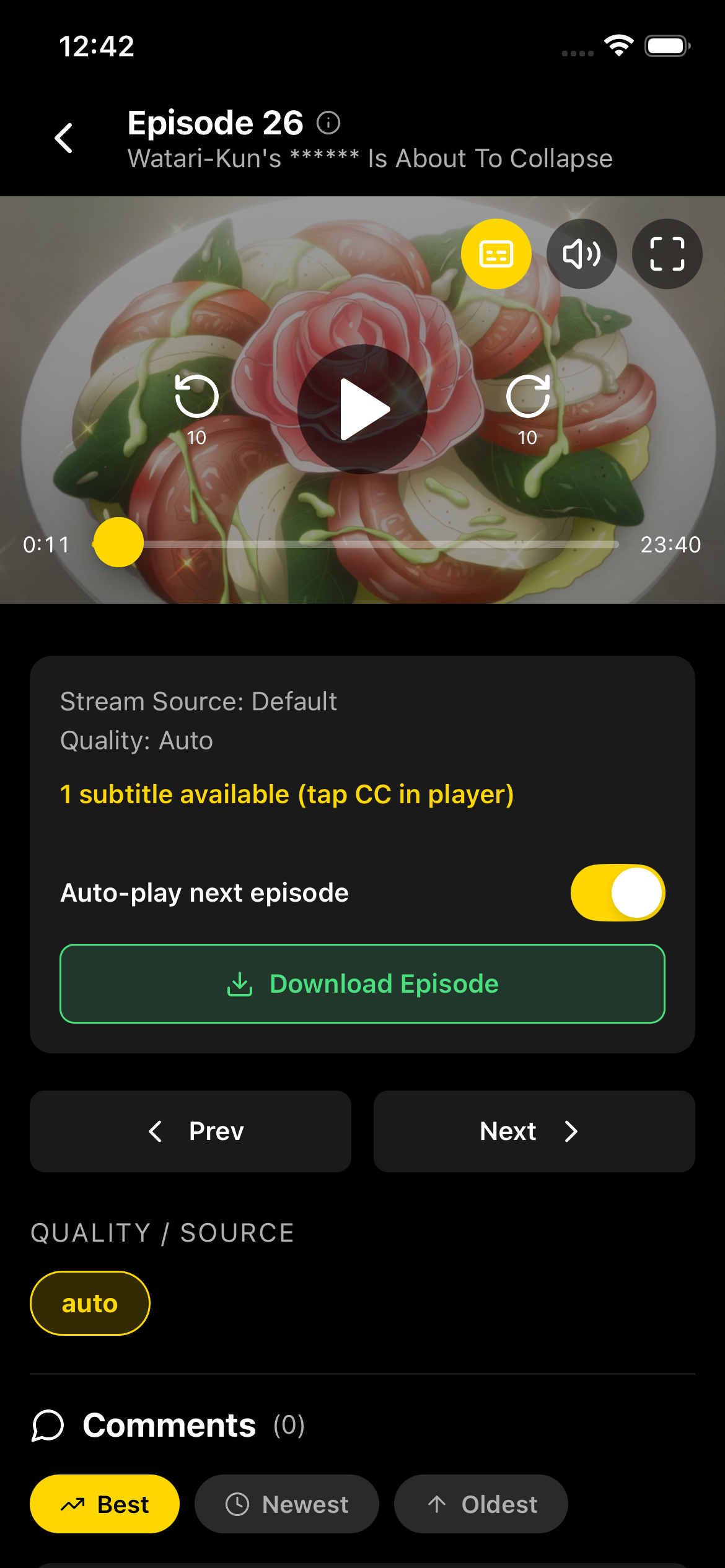The height and width of the screenshot is (1568, 725).
Task: Go to the Next episode
Action: coord(534,1131)
